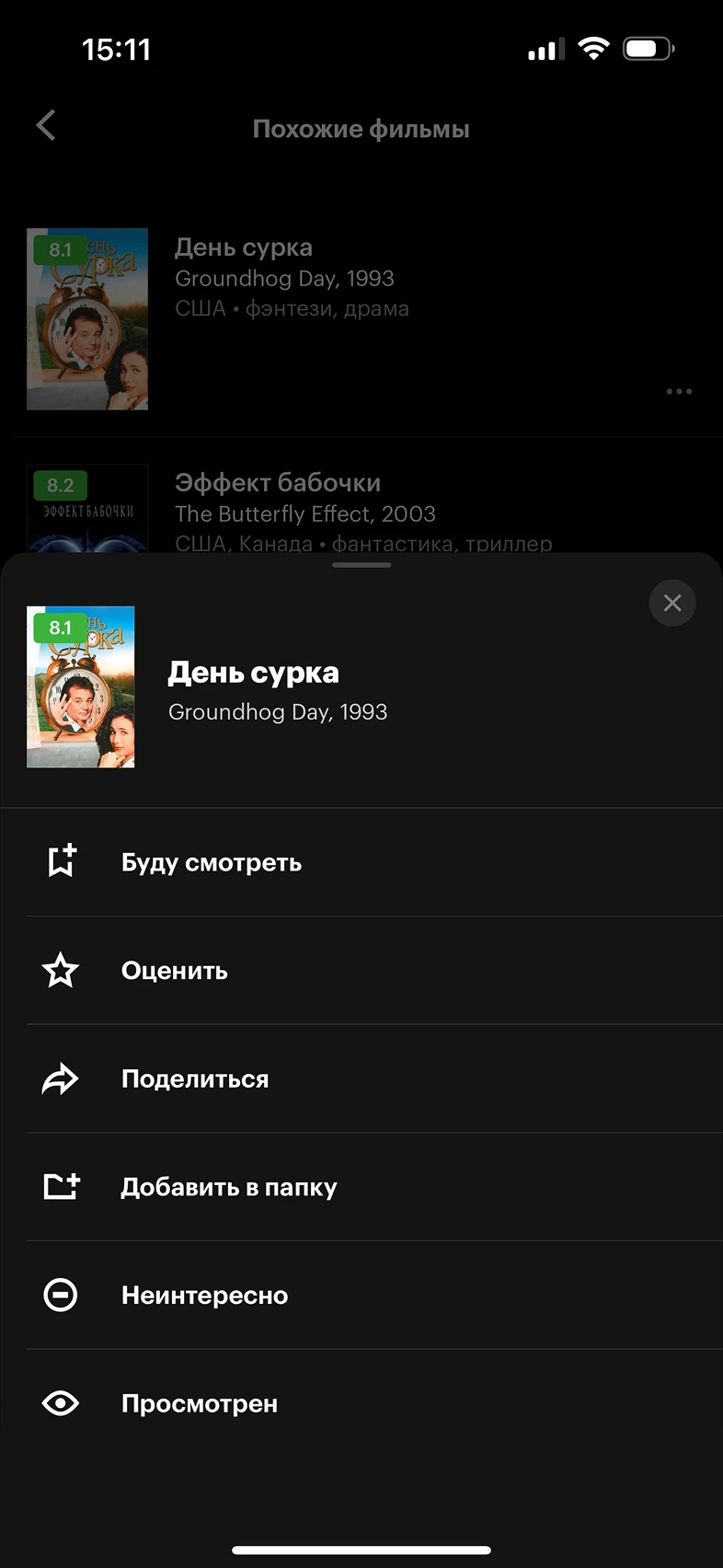Select Буду смотреть to add to watchlist
Image resolution: width=723 pixels, height=1568 pixels.
click(x=212, y=862)
